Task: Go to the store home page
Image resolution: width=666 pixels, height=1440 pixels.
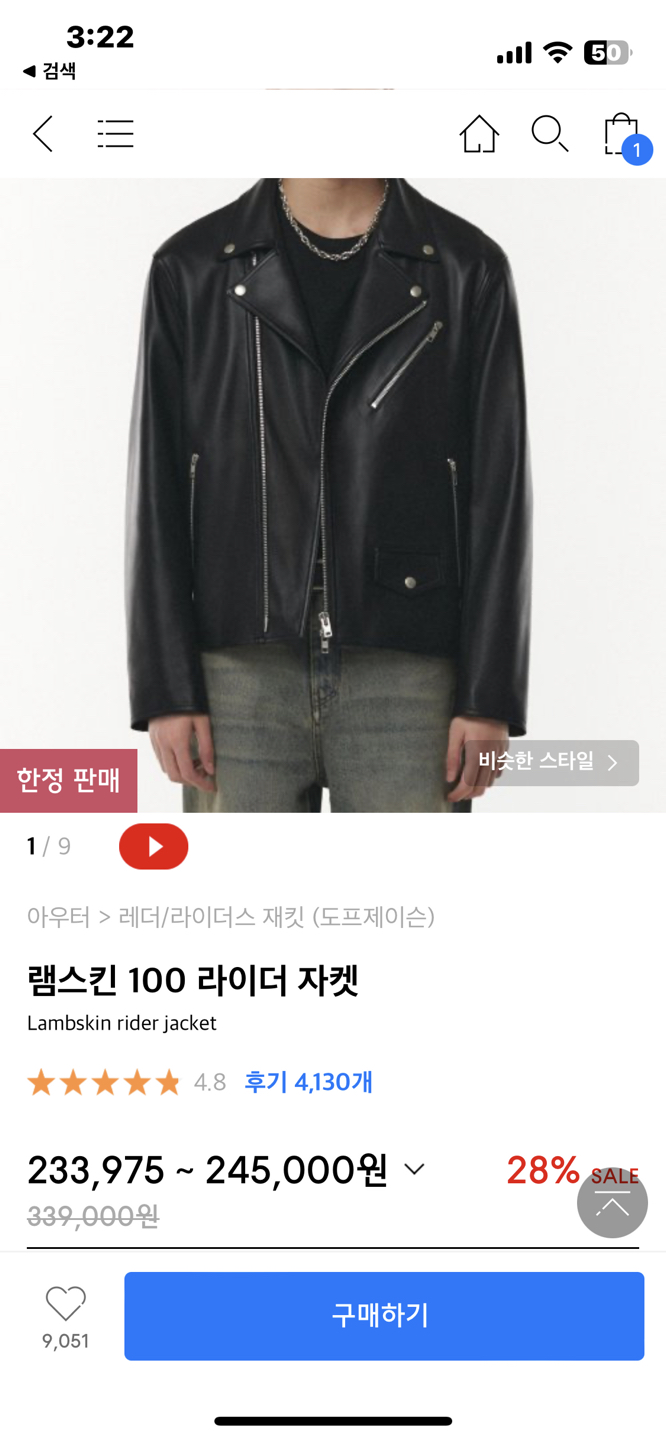Action: [x=479, y=134]
